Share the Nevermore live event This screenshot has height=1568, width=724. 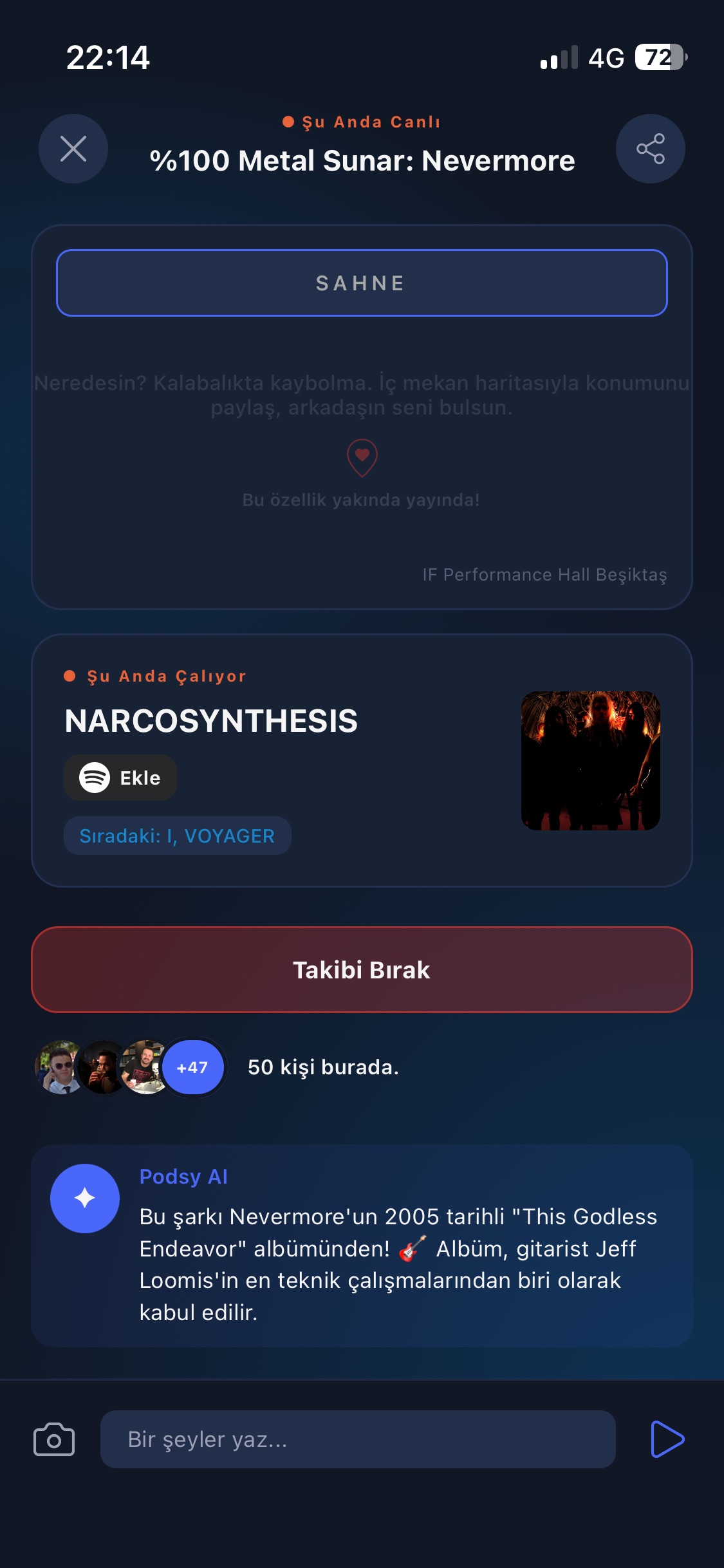click(x=650, y=149)
